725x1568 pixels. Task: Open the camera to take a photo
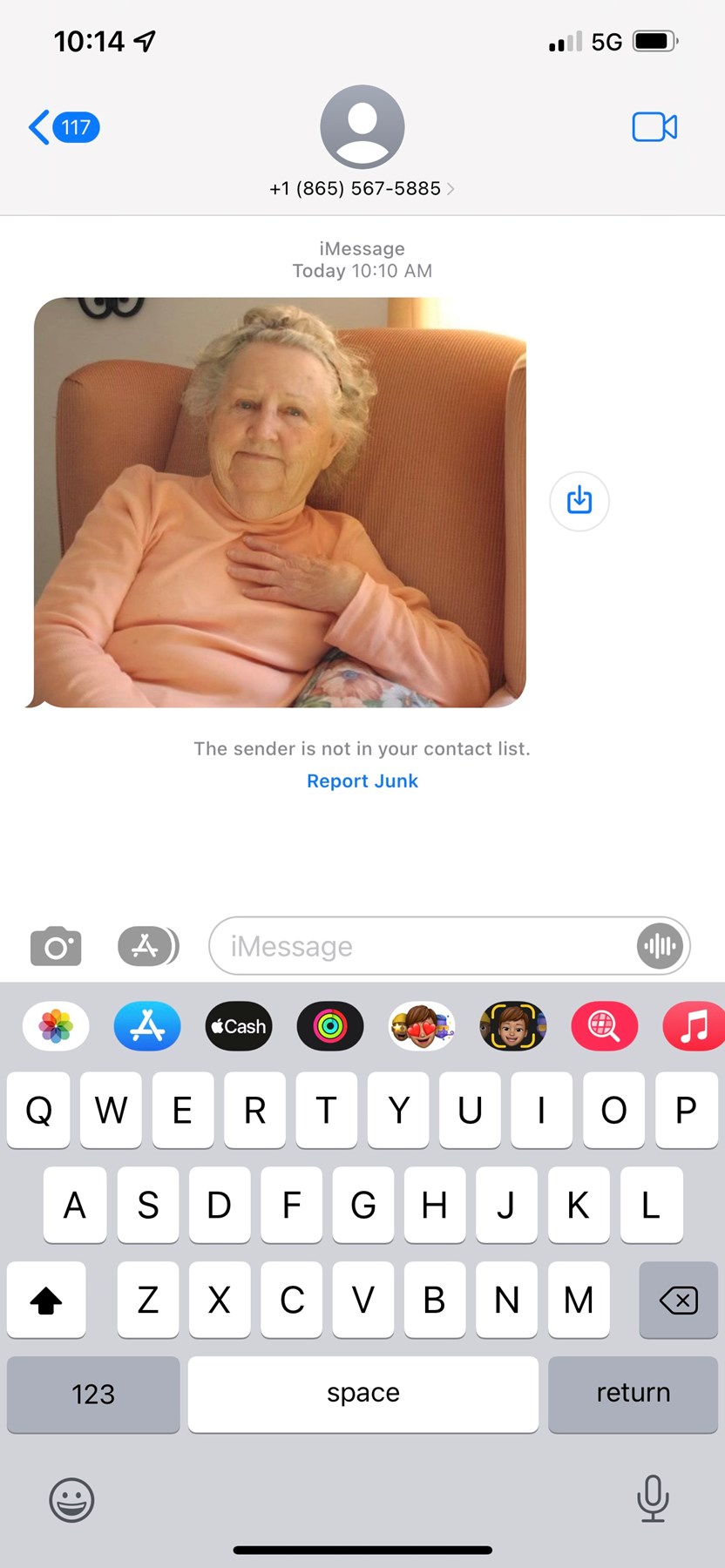(x=56, y=946)
